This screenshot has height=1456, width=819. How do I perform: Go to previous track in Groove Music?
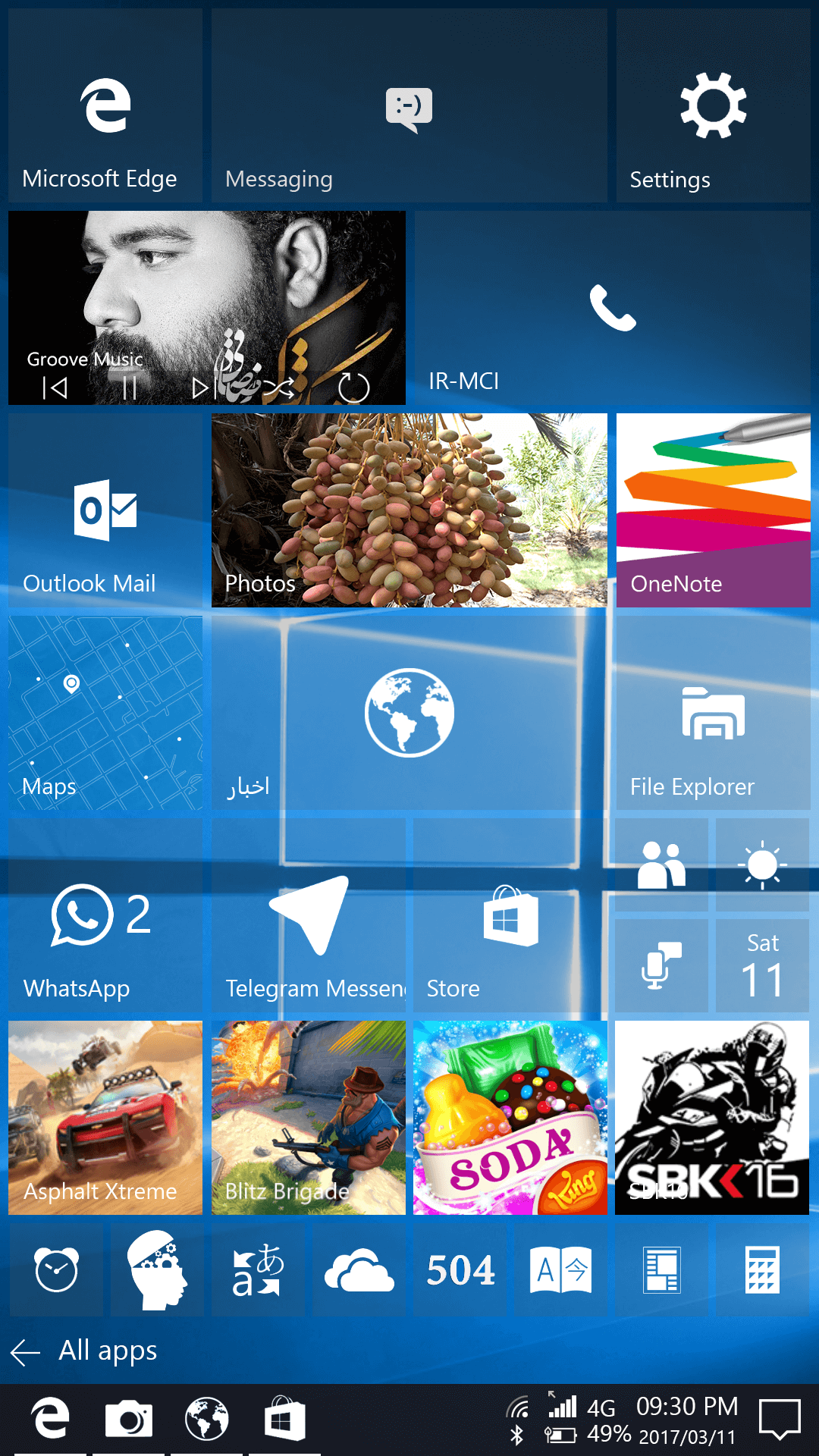(x=55, y=388)
